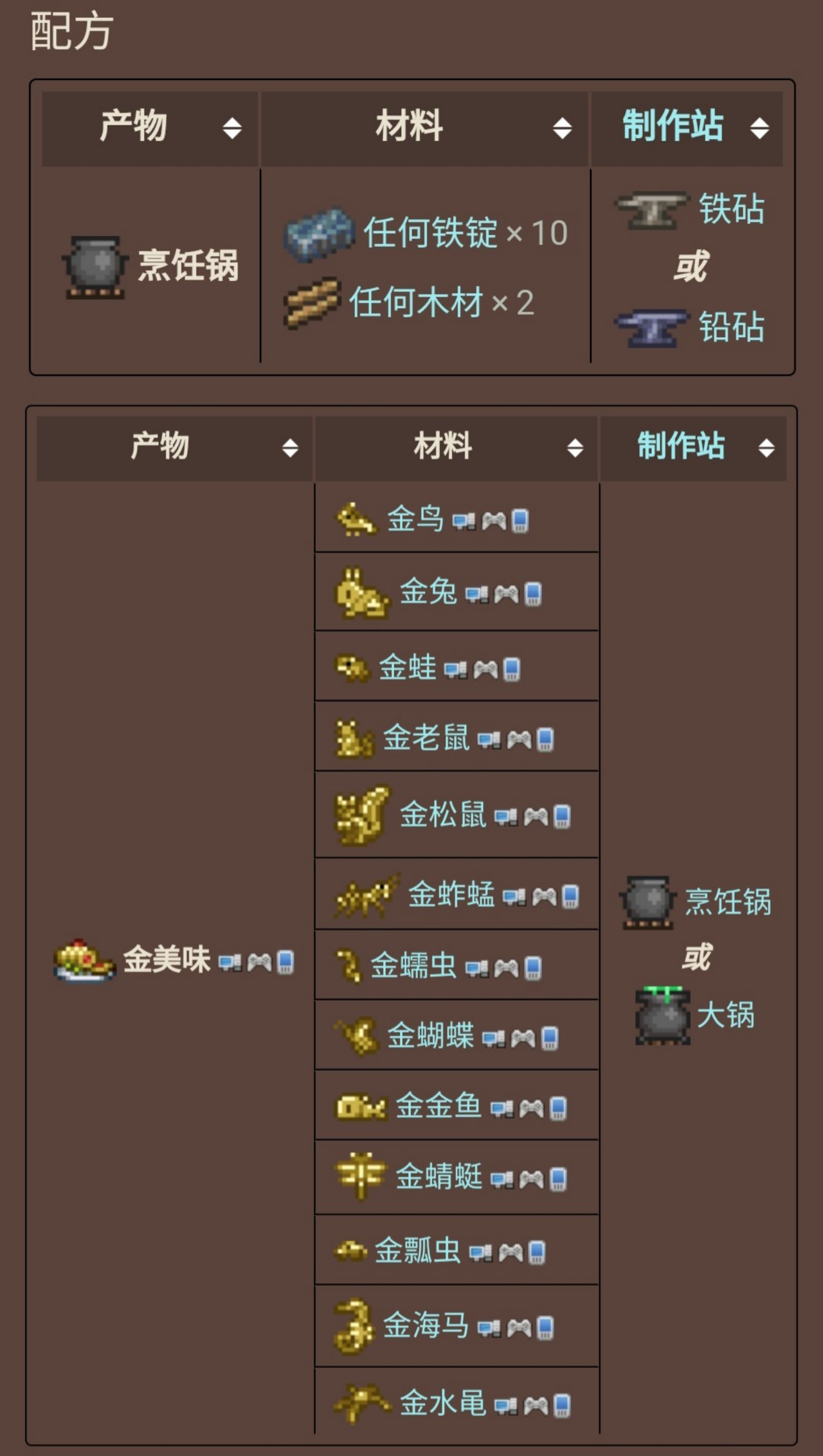Open the 大锅 crafting station link
This screenshot has height=1456, width=823.
(725, 1015)
